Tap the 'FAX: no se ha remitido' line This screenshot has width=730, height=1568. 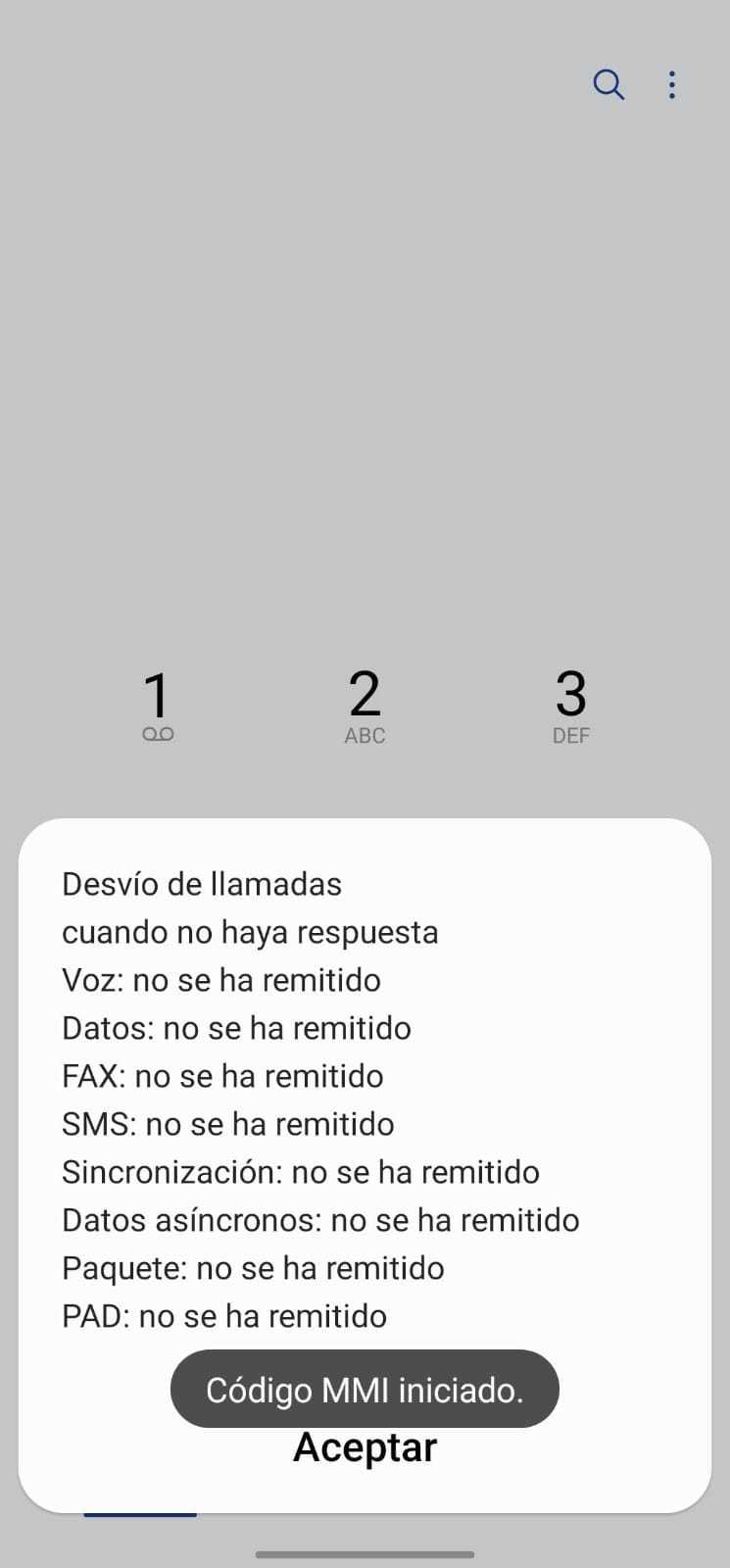click(x=222, y=1075)
